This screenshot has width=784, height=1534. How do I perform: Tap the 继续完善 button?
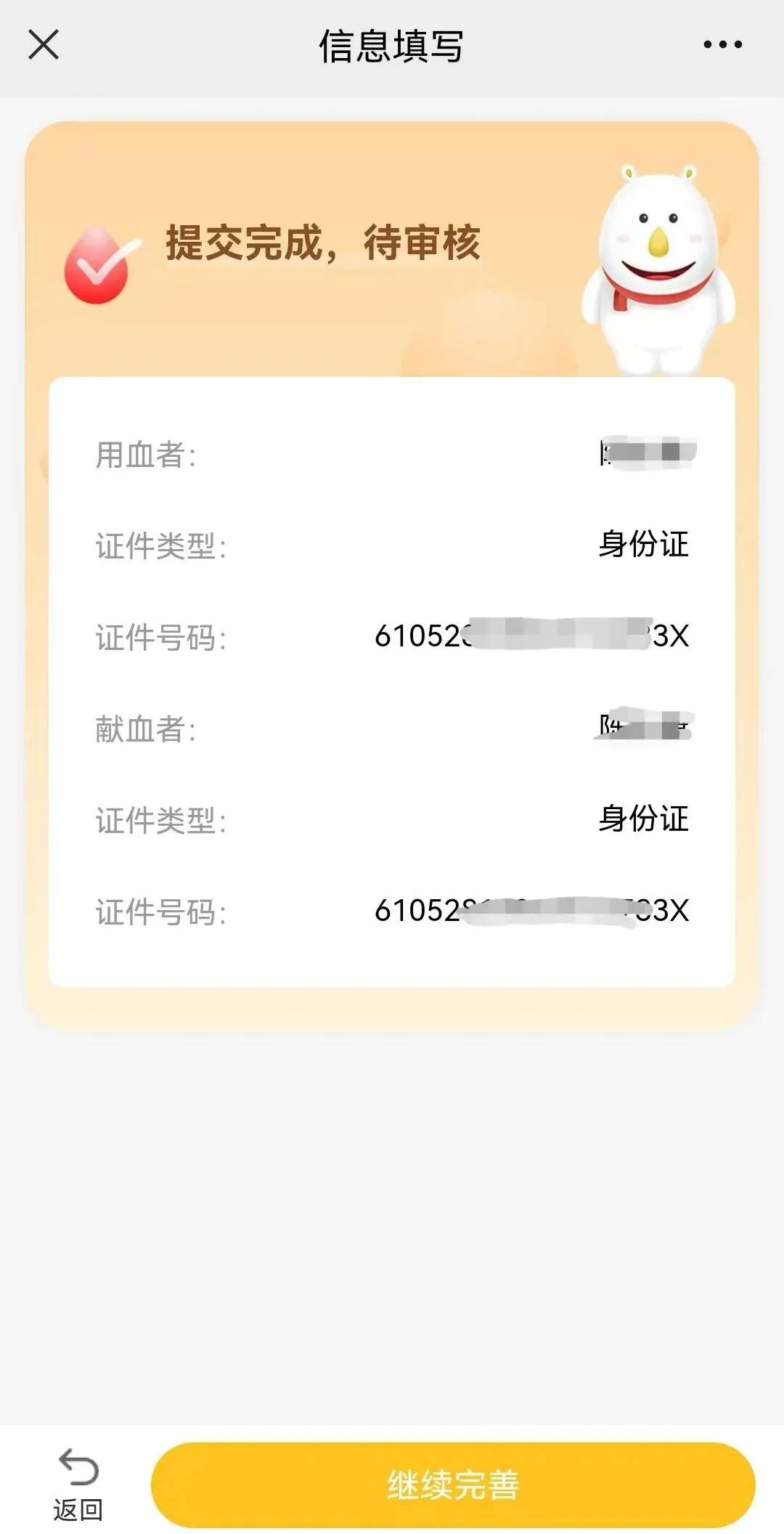coord(453,1485)
